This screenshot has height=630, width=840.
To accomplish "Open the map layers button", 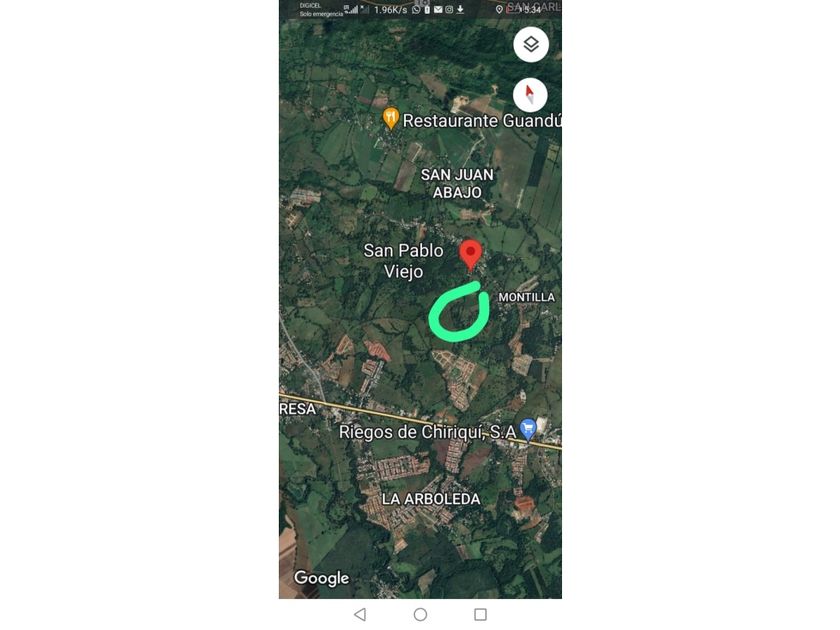I will (530, 44).
